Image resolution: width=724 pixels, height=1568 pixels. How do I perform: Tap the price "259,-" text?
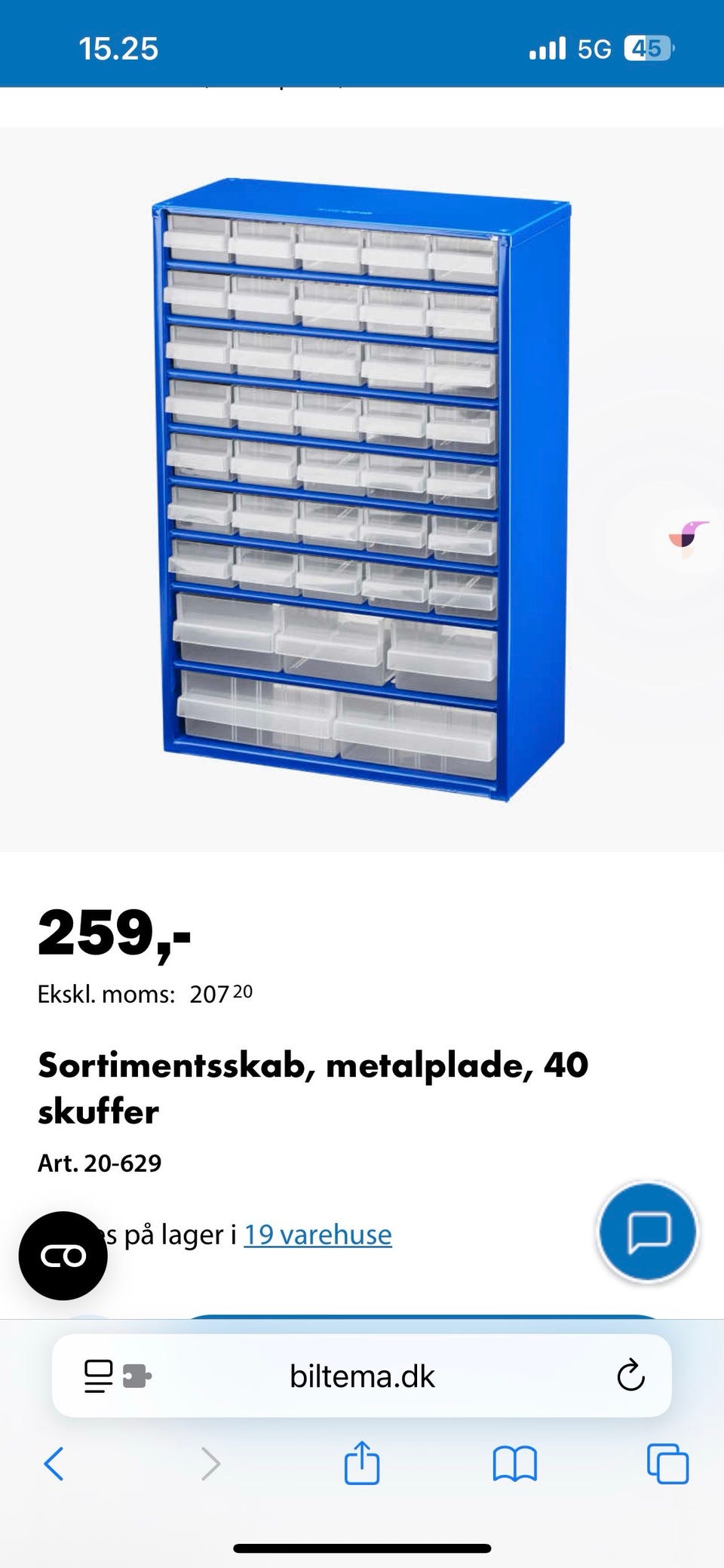click(x=115, y=934)
